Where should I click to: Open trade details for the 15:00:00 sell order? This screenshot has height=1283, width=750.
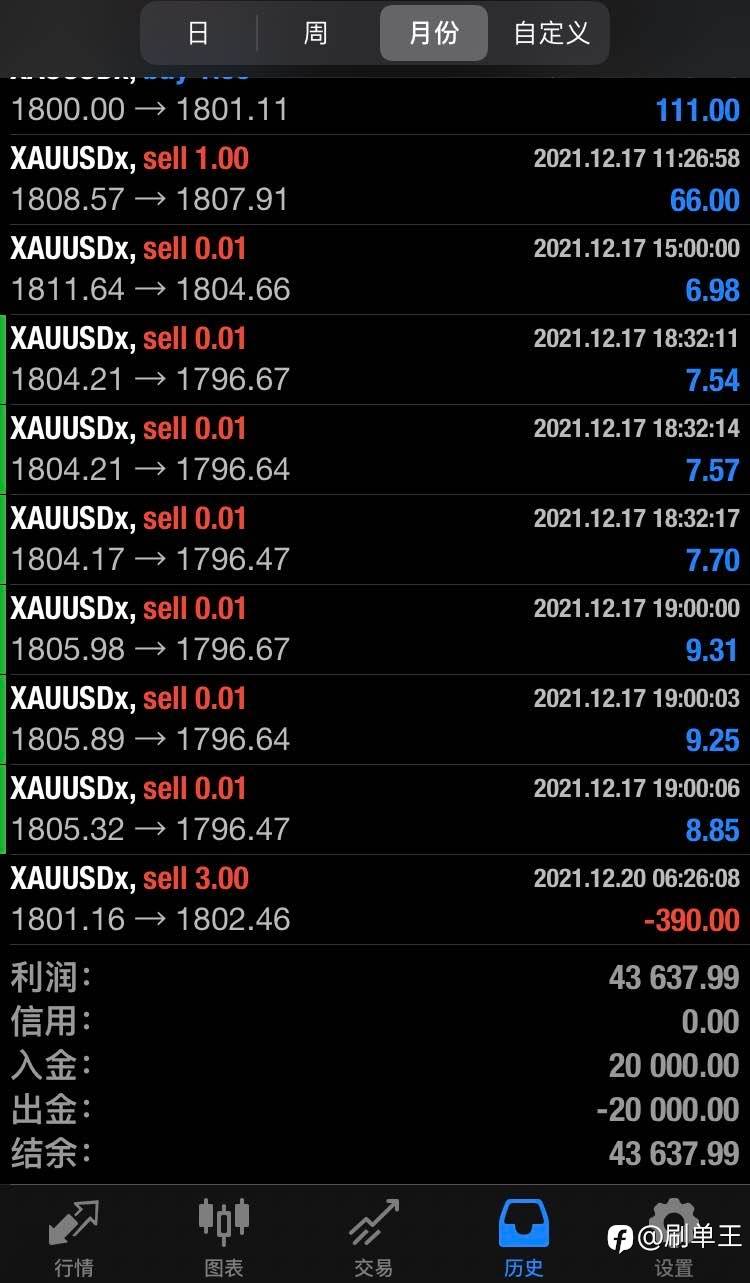tap(375, 270)
